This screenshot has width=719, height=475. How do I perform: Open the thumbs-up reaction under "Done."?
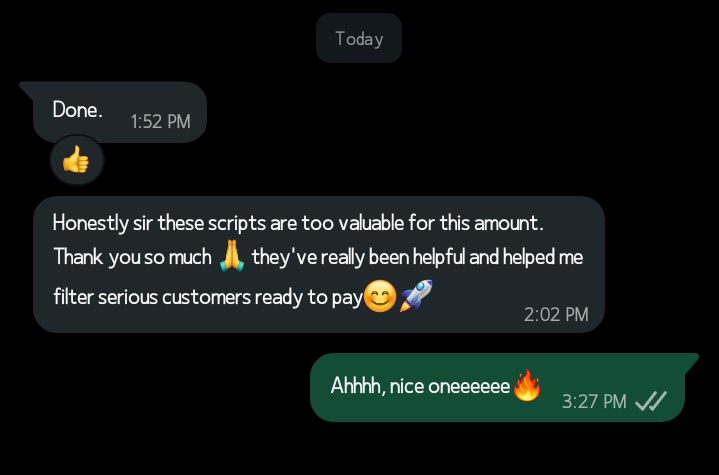coord(76,160)
